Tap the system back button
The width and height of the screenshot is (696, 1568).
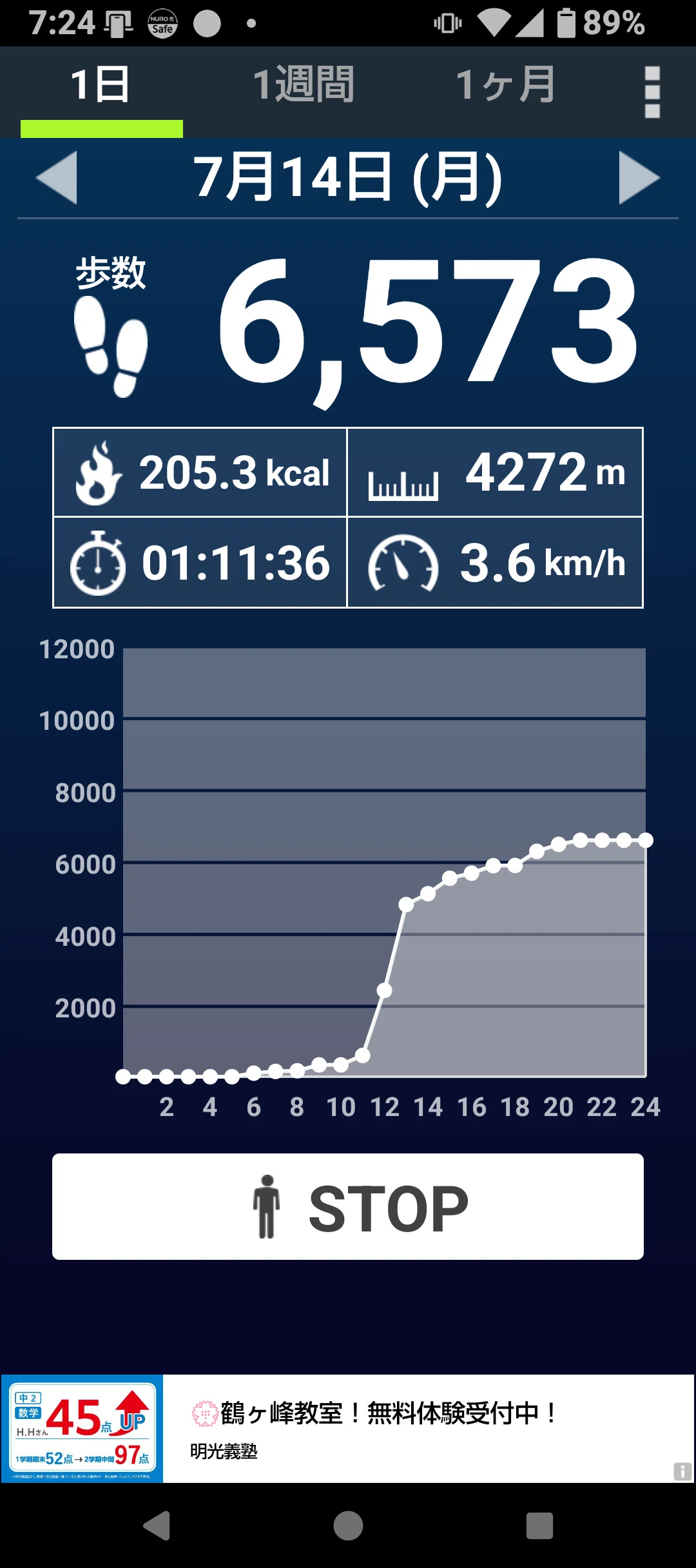pos(157,1525)
